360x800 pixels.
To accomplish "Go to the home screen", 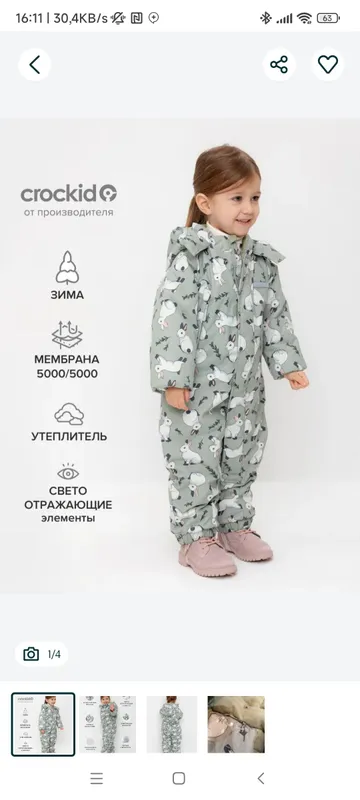I will [179, 778].
